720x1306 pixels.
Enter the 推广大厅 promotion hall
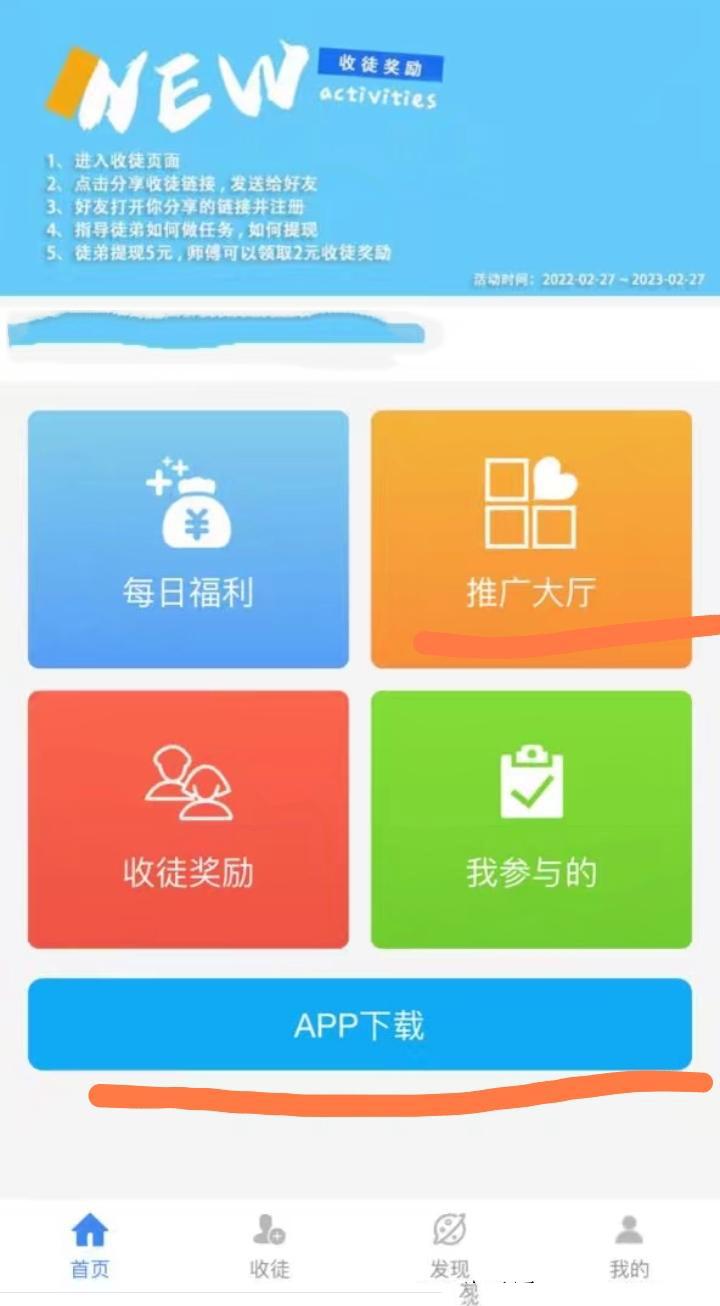[531, 537]
